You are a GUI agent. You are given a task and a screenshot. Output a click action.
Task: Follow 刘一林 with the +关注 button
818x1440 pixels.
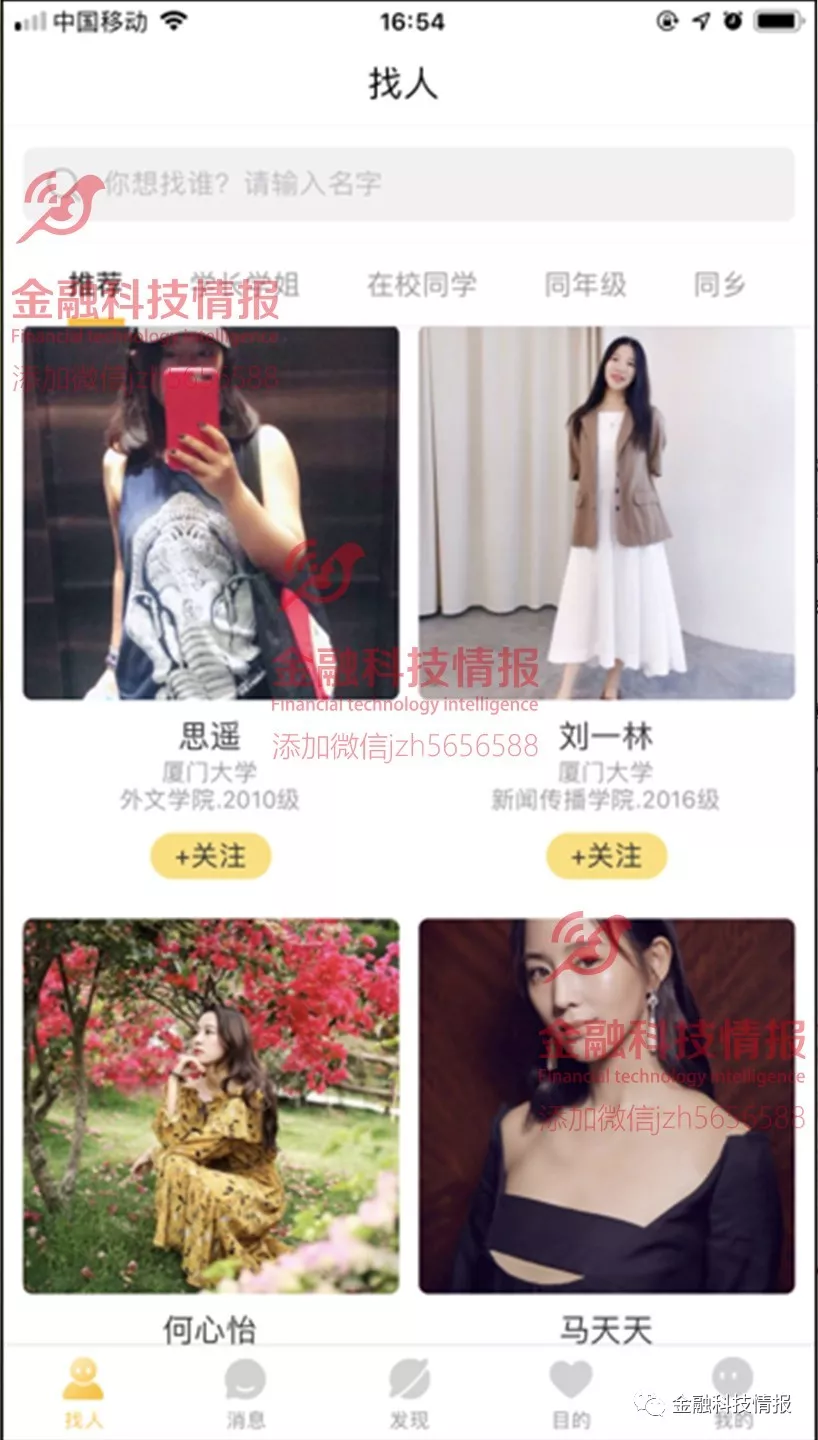click(606, 856)
